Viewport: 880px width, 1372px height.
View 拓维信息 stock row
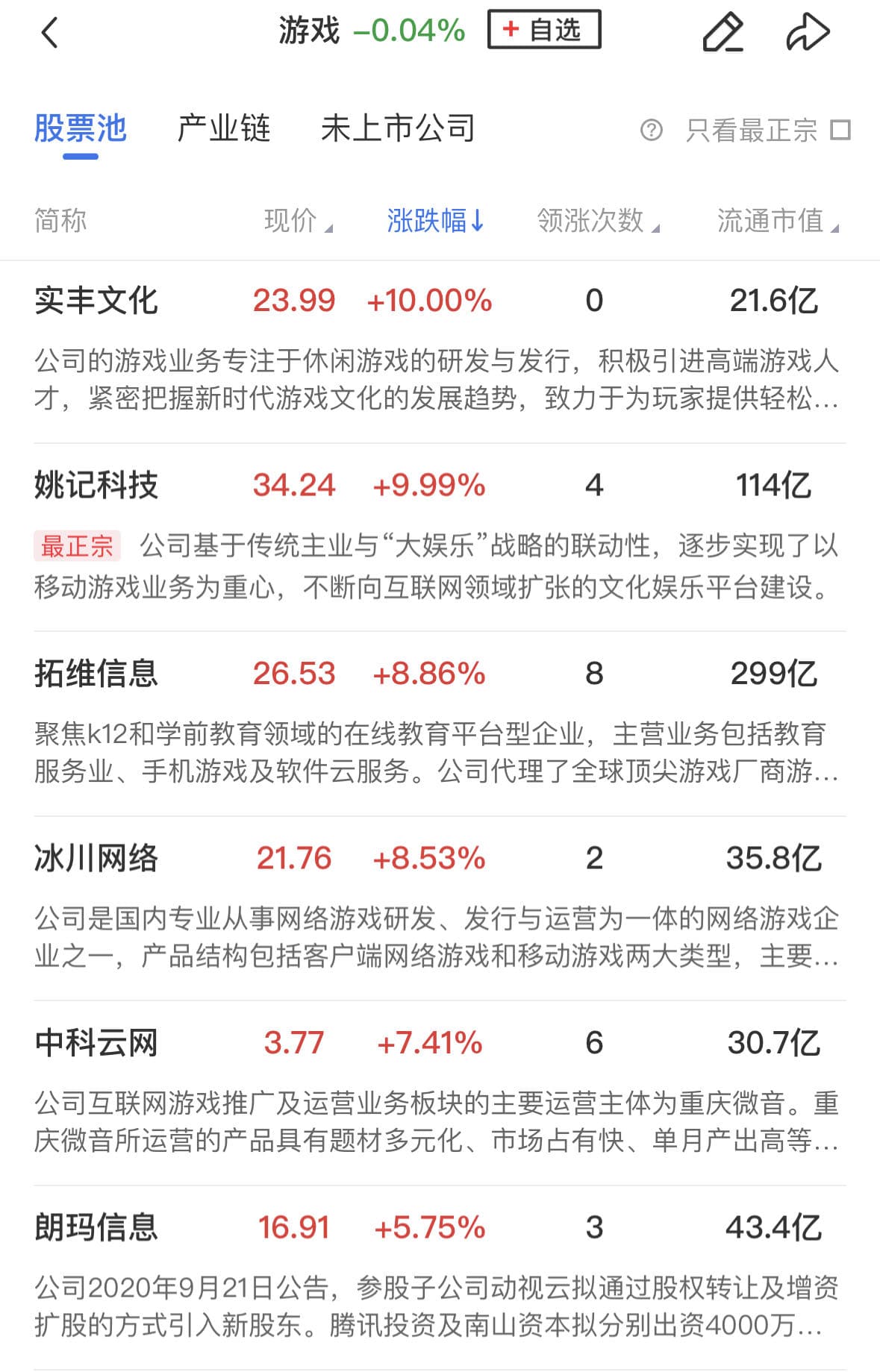click(x=96, y=673)
